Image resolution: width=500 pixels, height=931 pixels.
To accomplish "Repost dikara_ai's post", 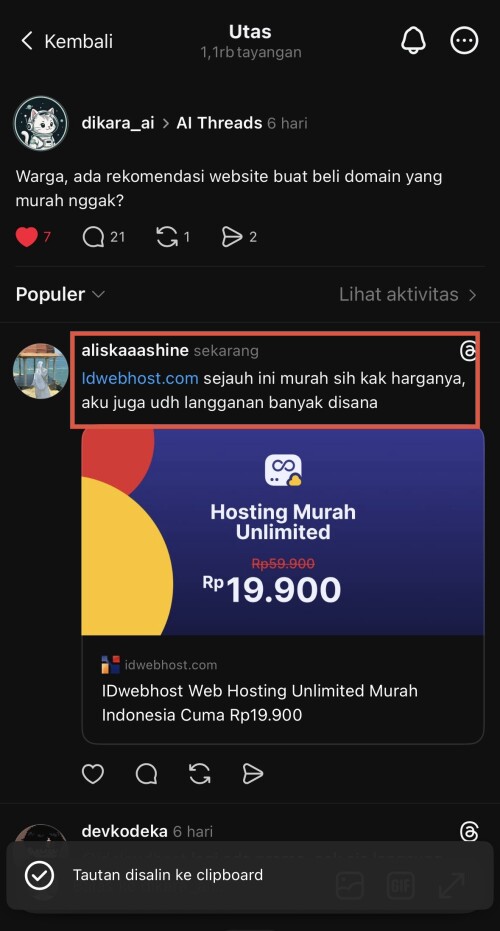I will coord(167,238).
